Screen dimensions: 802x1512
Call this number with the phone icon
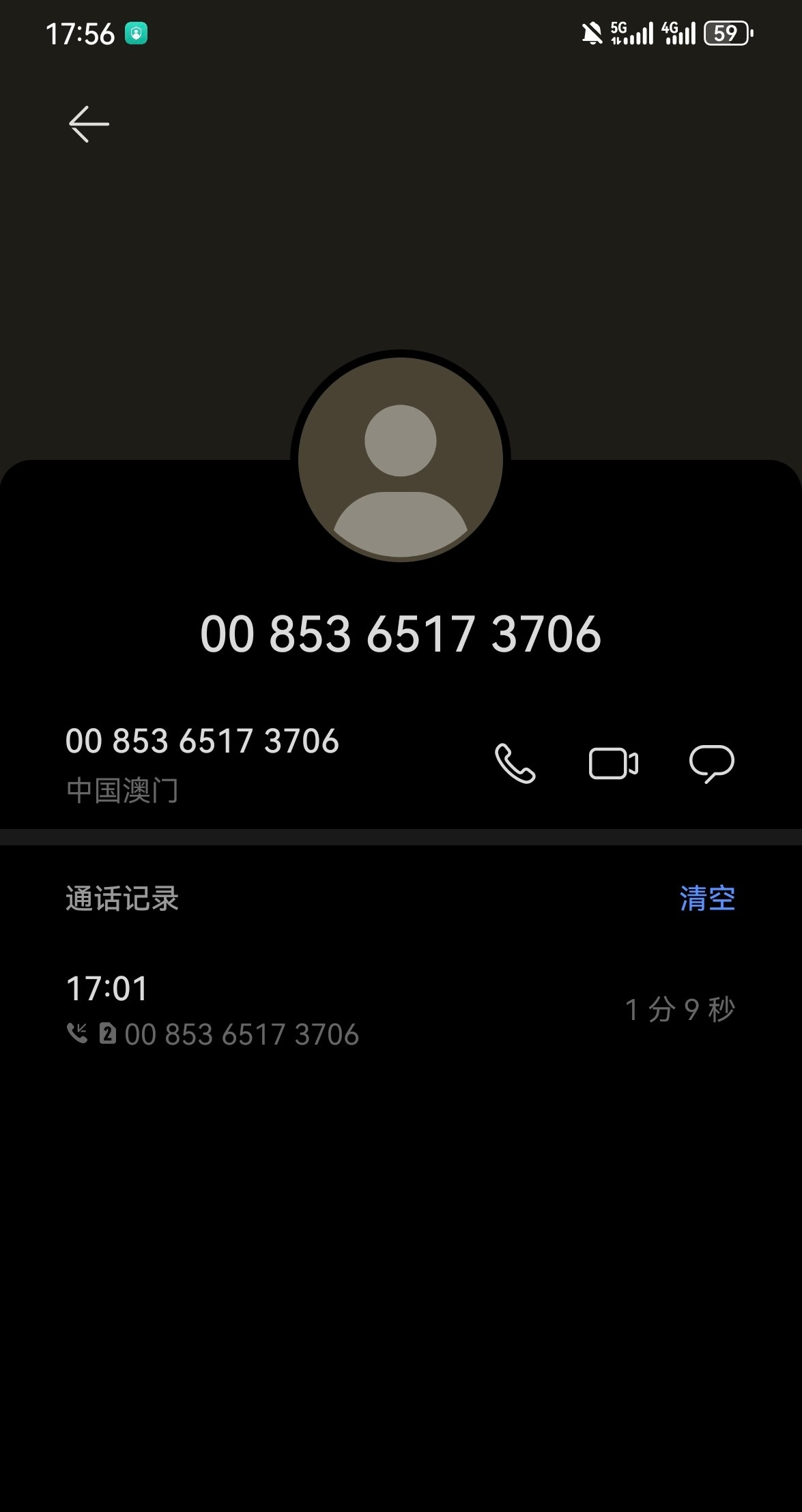pos(515,763)
